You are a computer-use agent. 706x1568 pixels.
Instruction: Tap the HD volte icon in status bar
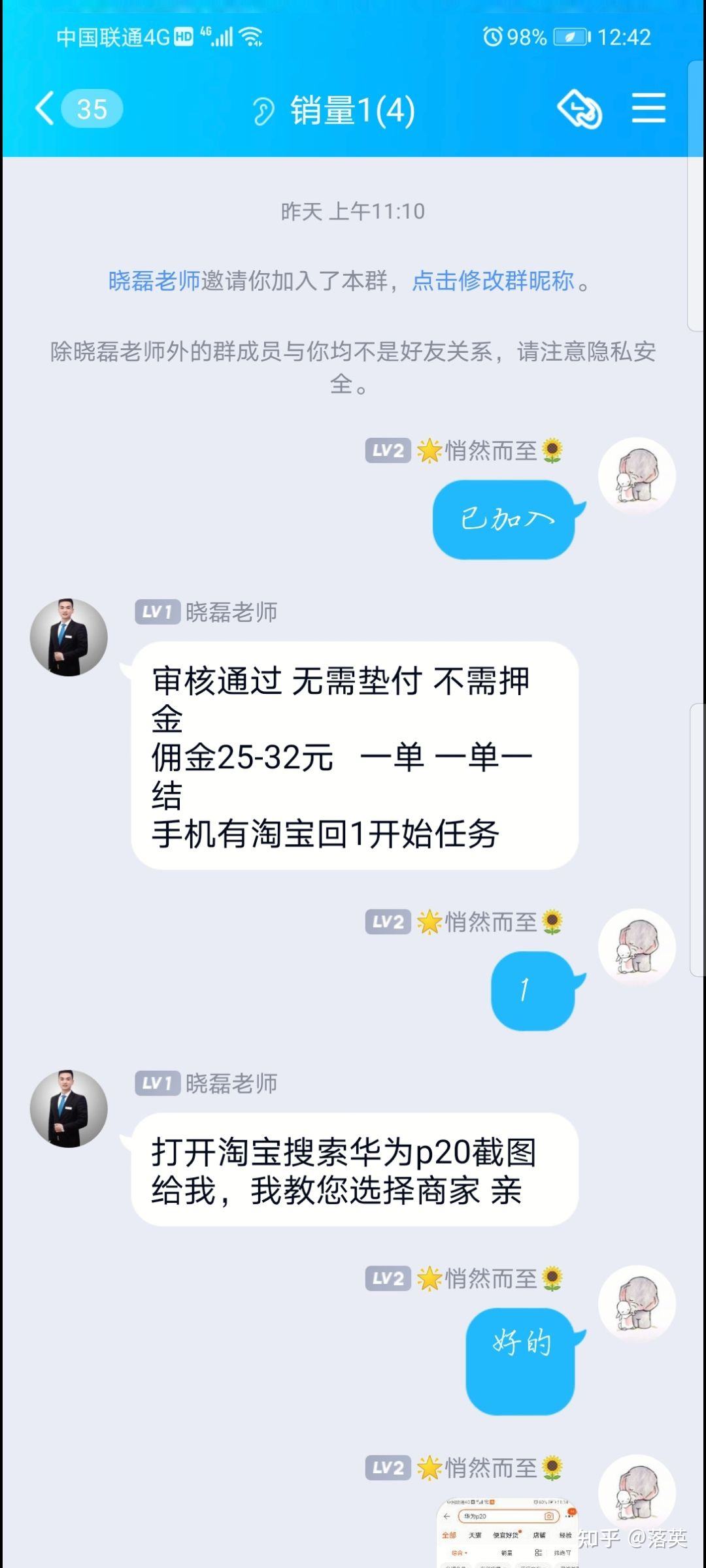(184, 37)
